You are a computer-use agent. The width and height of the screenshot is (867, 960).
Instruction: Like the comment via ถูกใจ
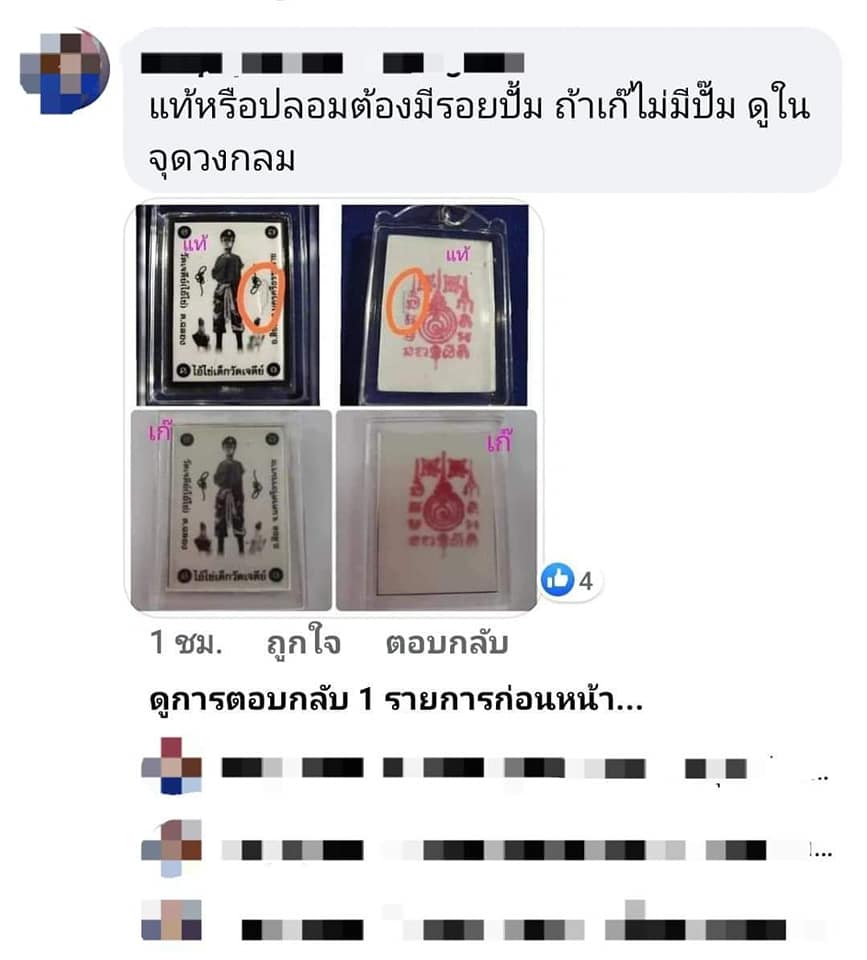point(303,643)
